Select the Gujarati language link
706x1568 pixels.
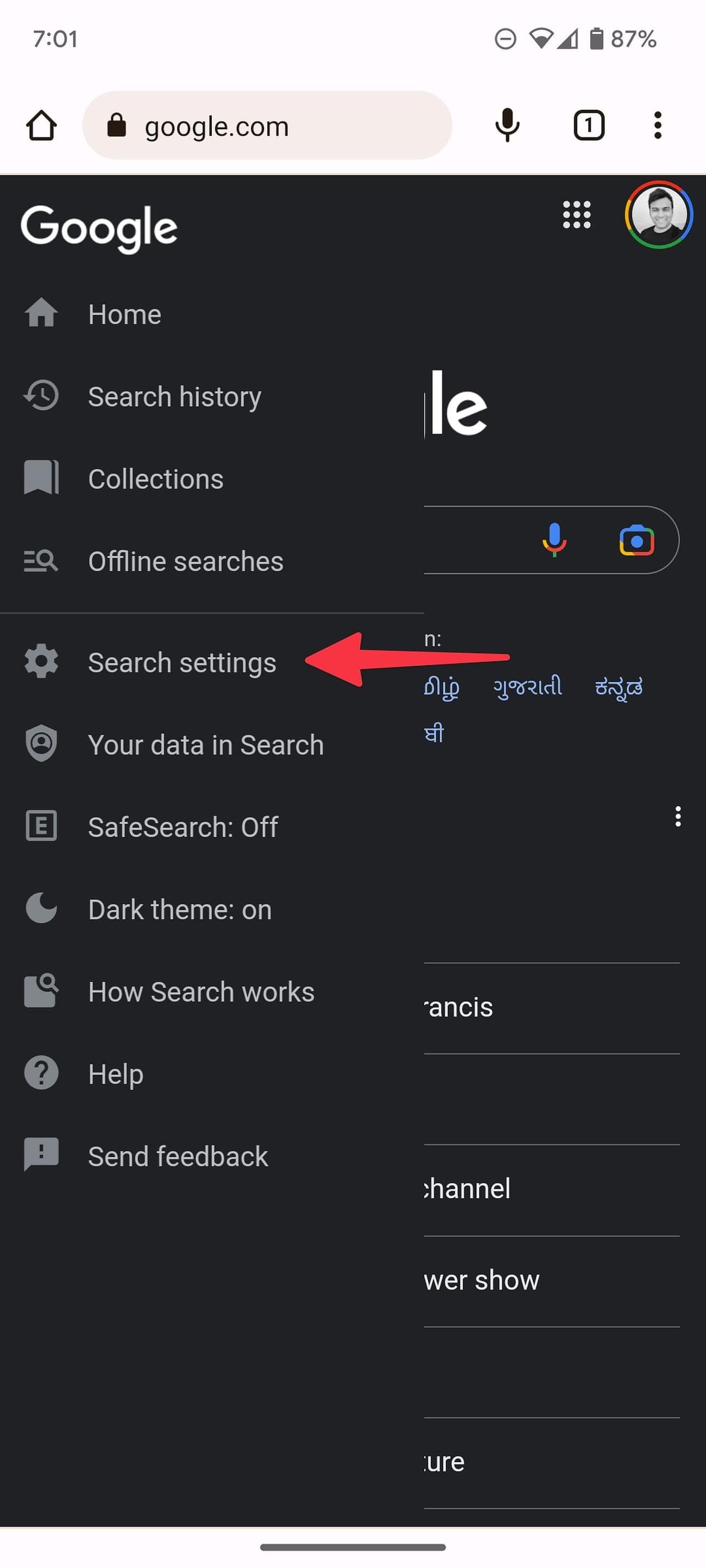coord(527,687)
